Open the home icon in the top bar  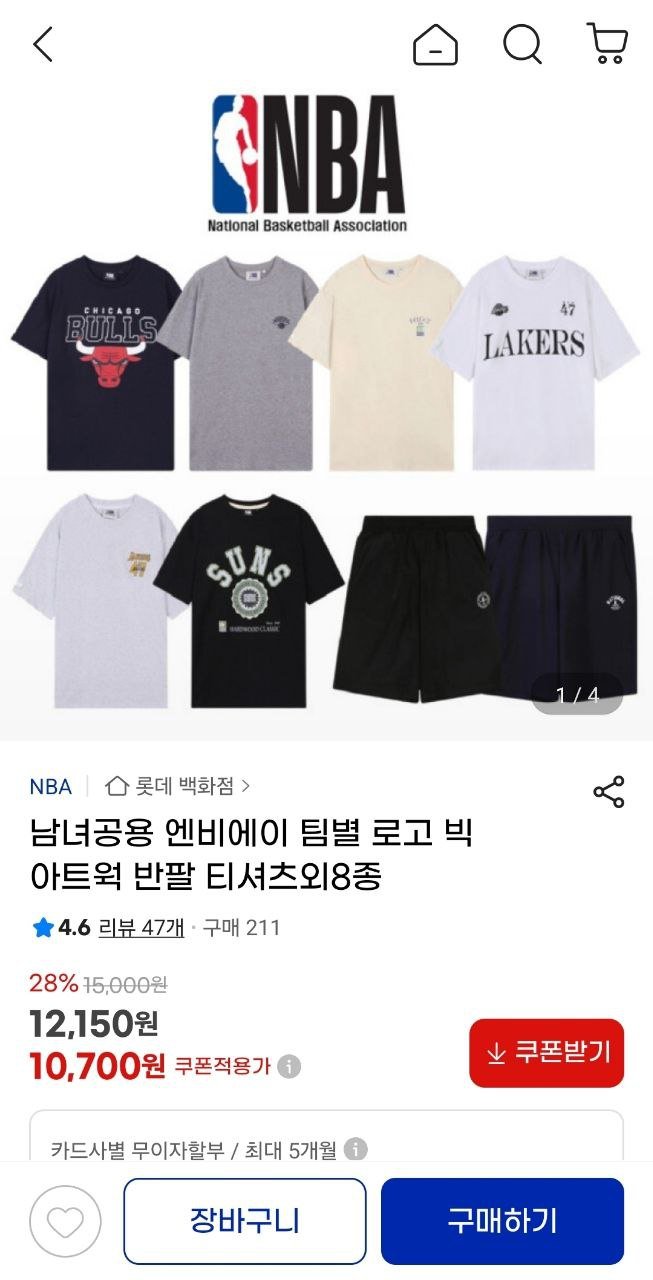(435, 45)
